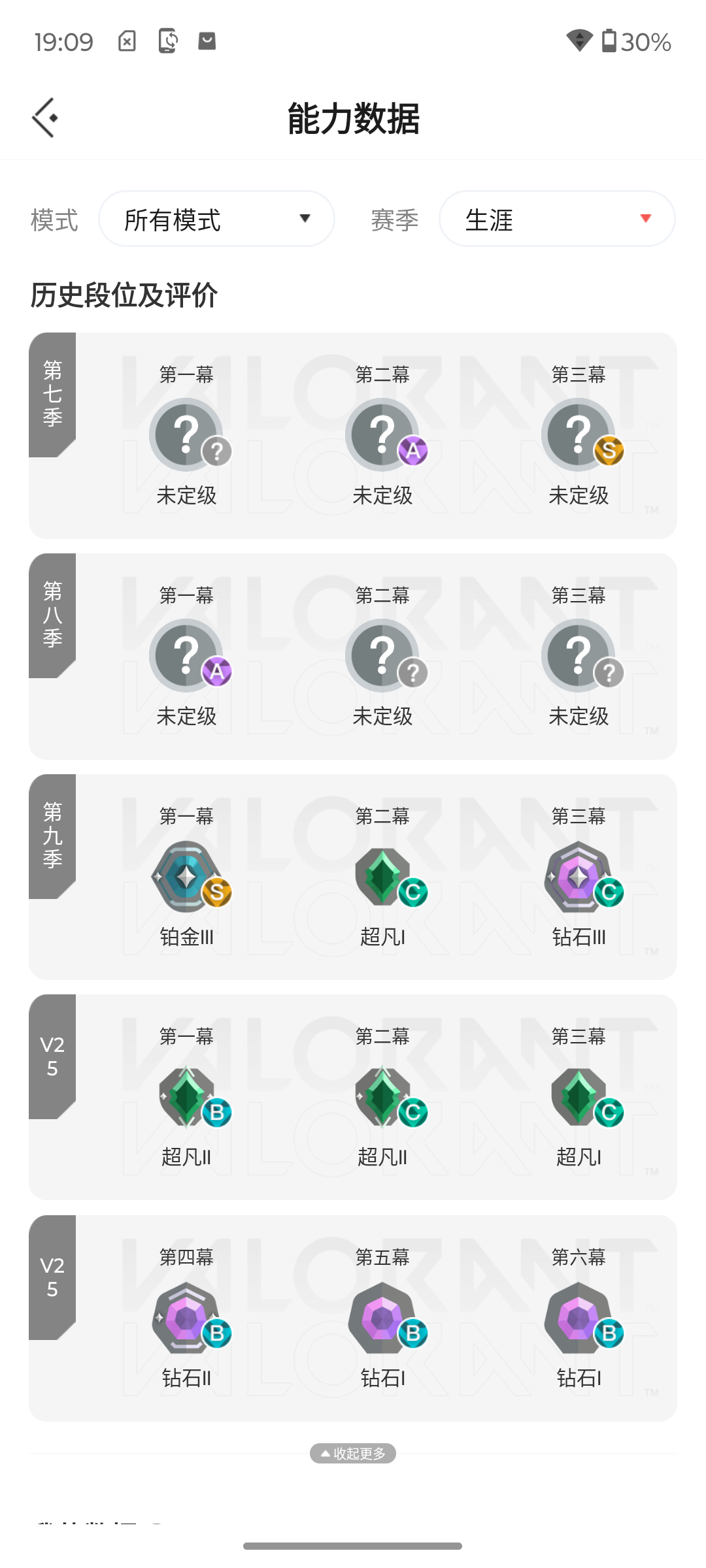
Task: Open the 模式 dropdown showing 所有模式
Action: (216, 219)
